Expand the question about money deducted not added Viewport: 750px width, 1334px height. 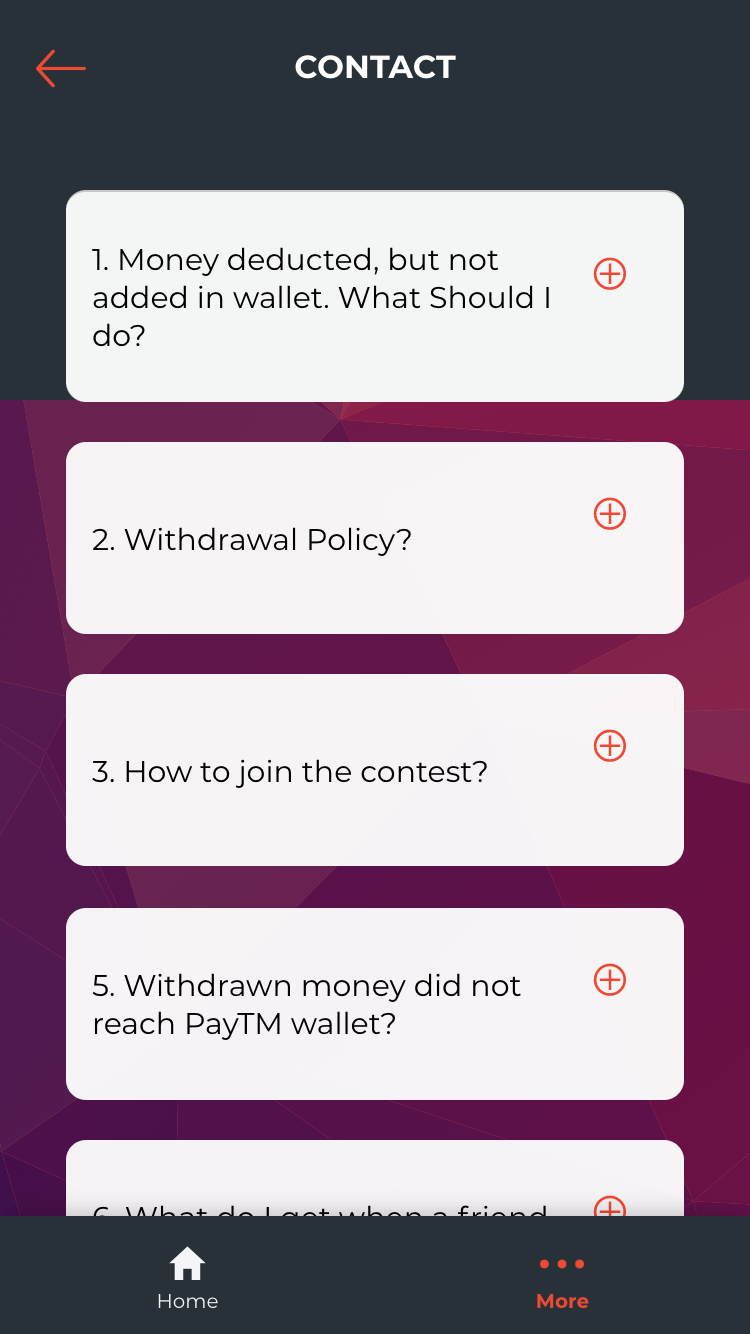pyautogui.click(x=610, y=273)
